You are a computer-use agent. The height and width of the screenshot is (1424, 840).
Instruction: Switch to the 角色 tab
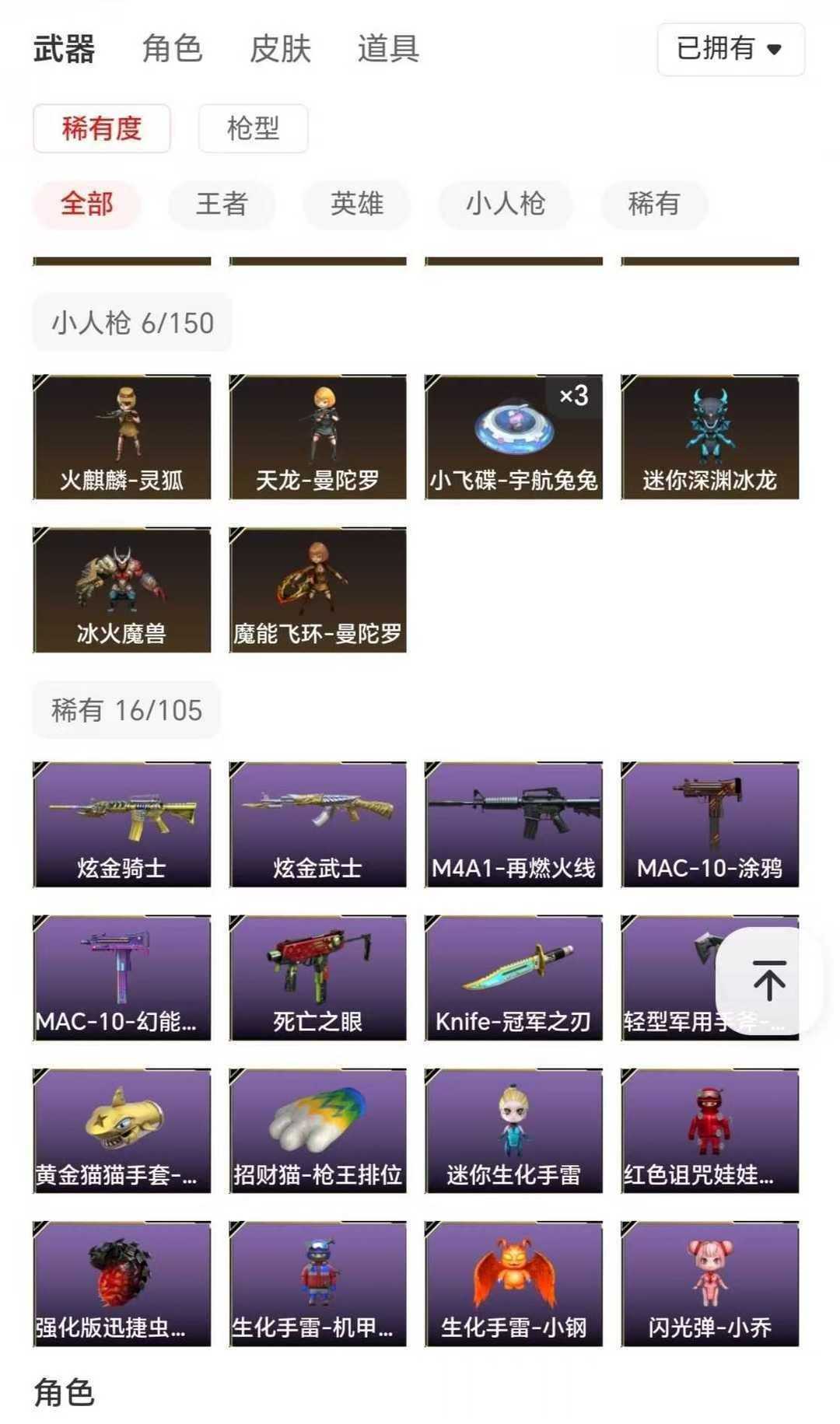(x=172, y=49)
